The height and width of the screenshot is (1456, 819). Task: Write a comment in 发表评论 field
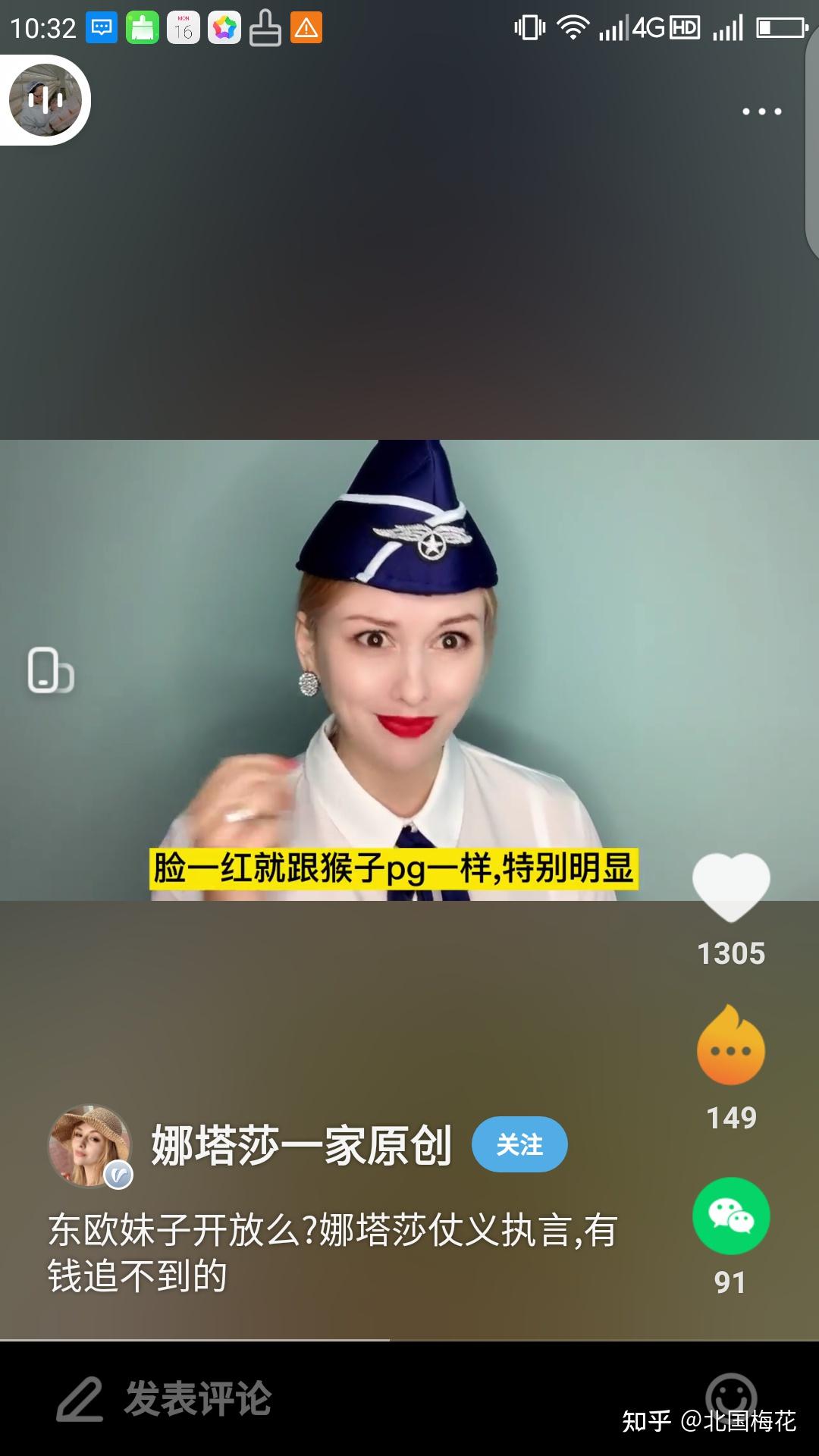(x=197, y=1398)
